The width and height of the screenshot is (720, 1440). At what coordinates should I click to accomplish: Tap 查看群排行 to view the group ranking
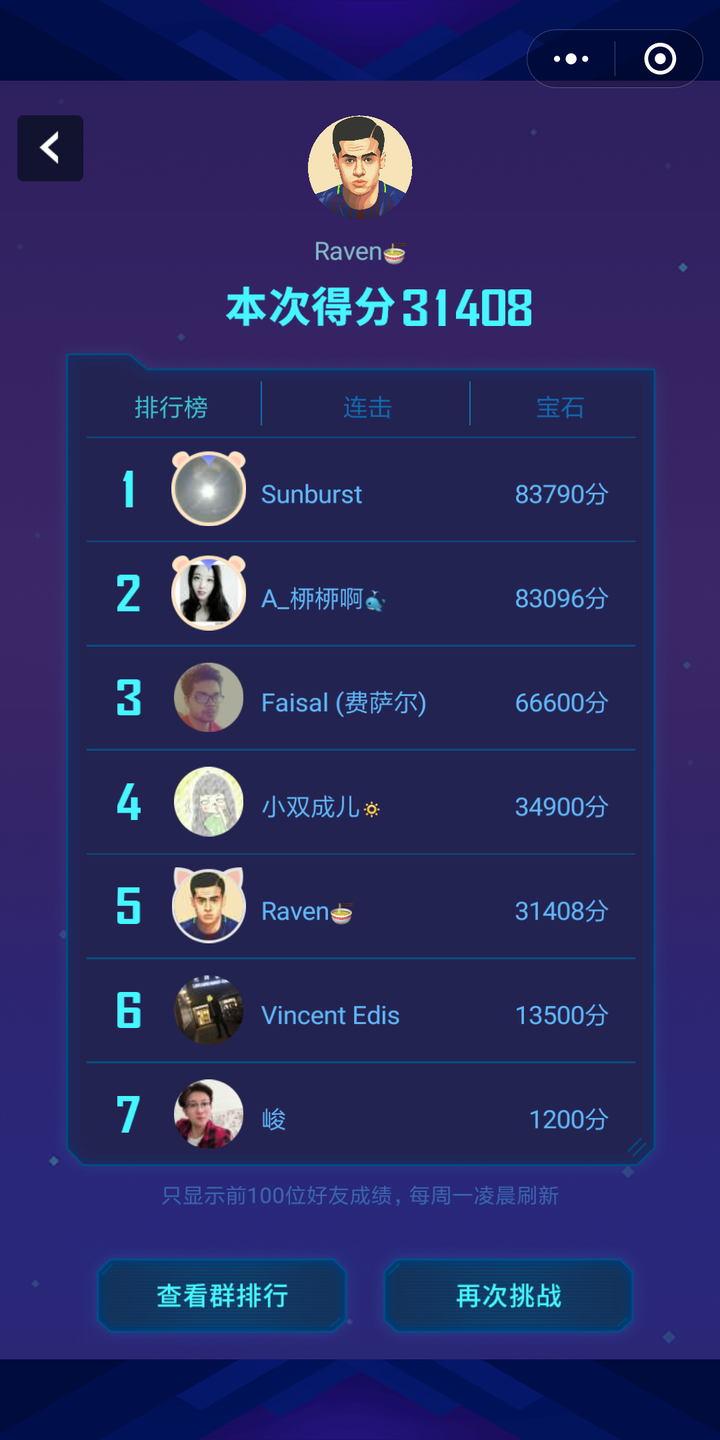click(x=222, y=1296)
